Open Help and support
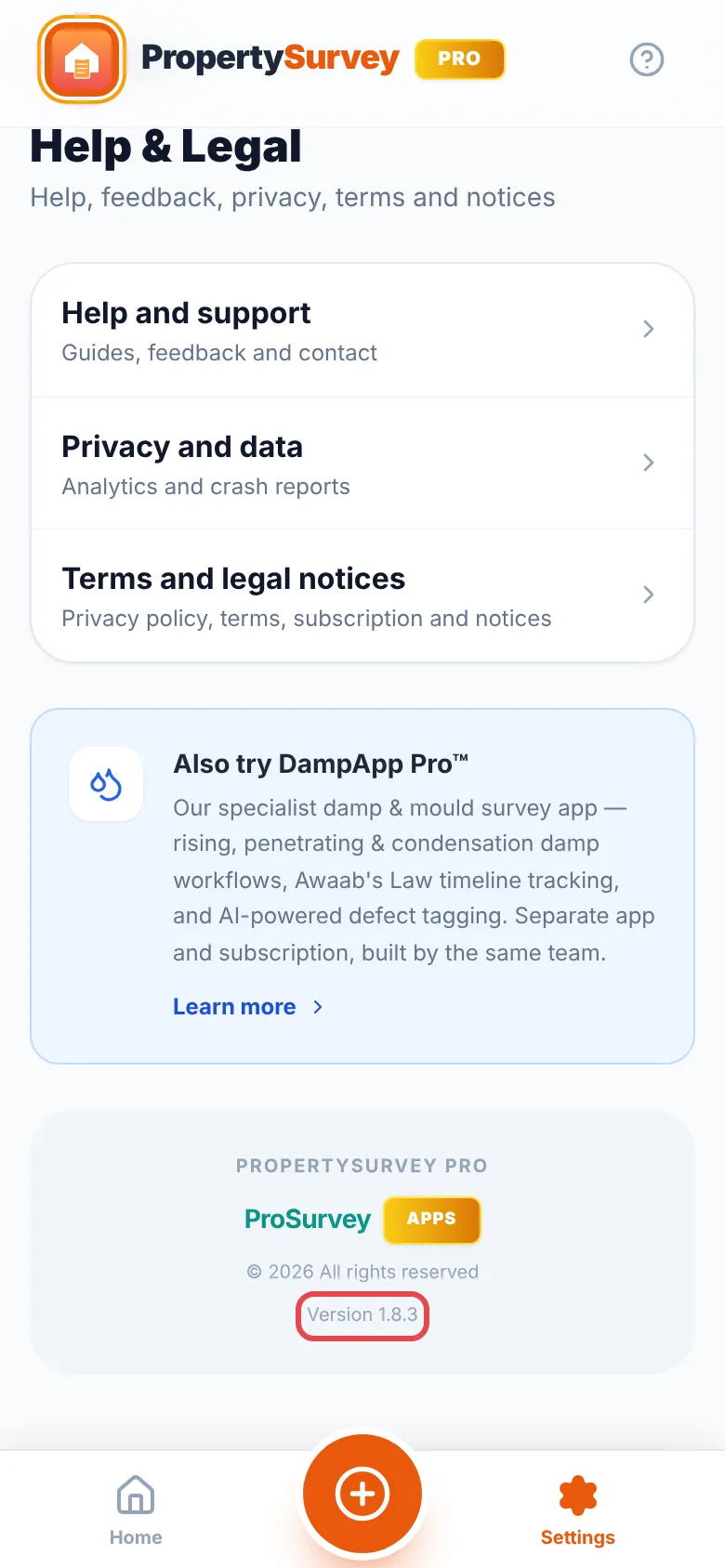Viewport: 725px width, 1568px height. click(x=362, y=330)
